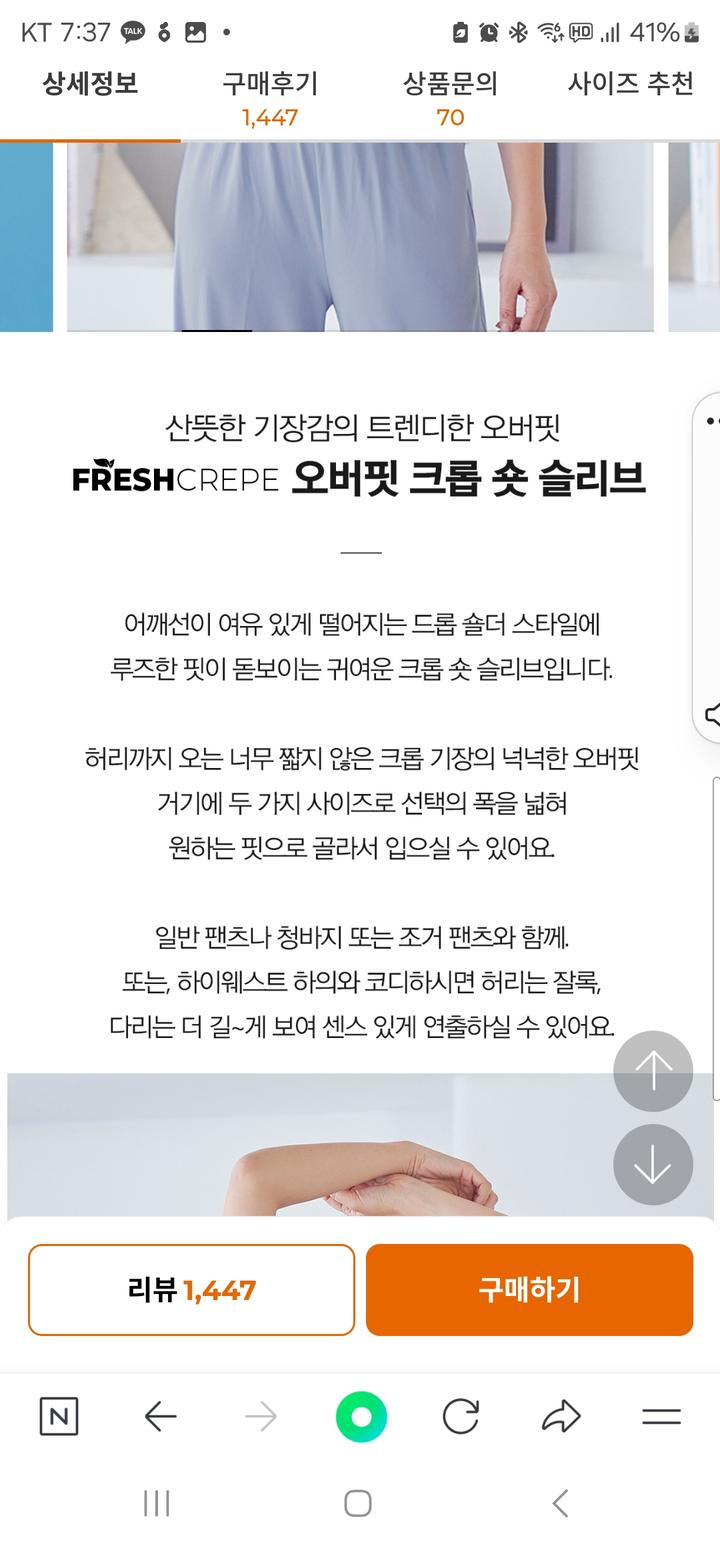The width and height of the screenshot is (720, 1544).
Task: Go back to the previous page in browser
Action: 160,1416
